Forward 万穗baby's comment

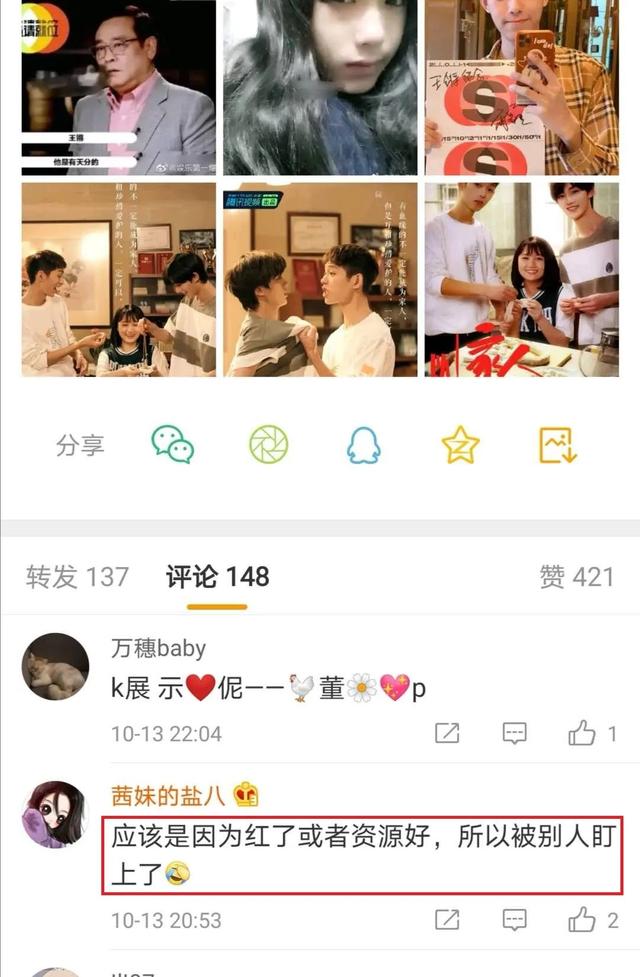pos(447,733)
